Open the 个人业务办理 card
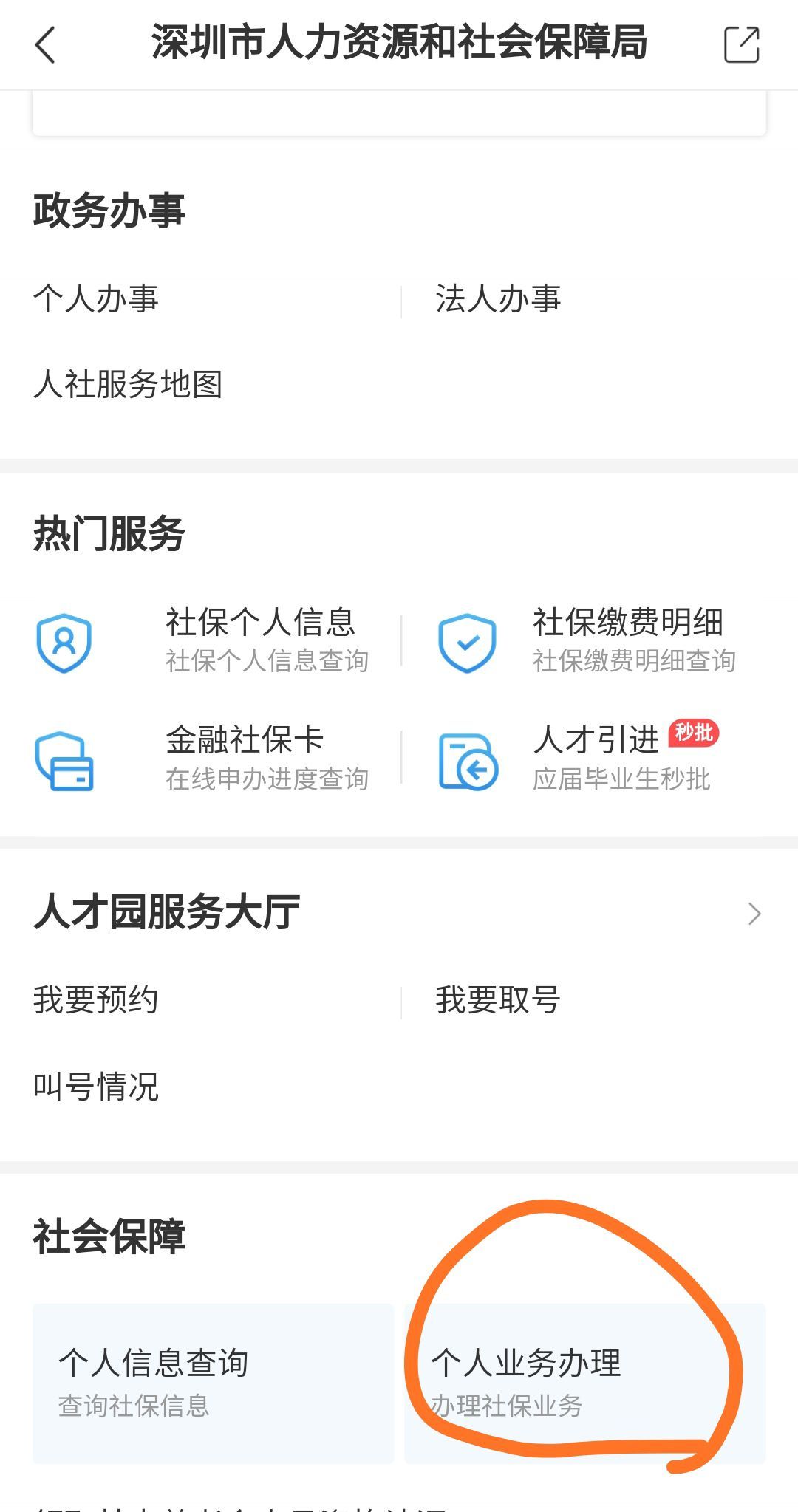Viewport: 798px width, 1512px height. 585,1383
